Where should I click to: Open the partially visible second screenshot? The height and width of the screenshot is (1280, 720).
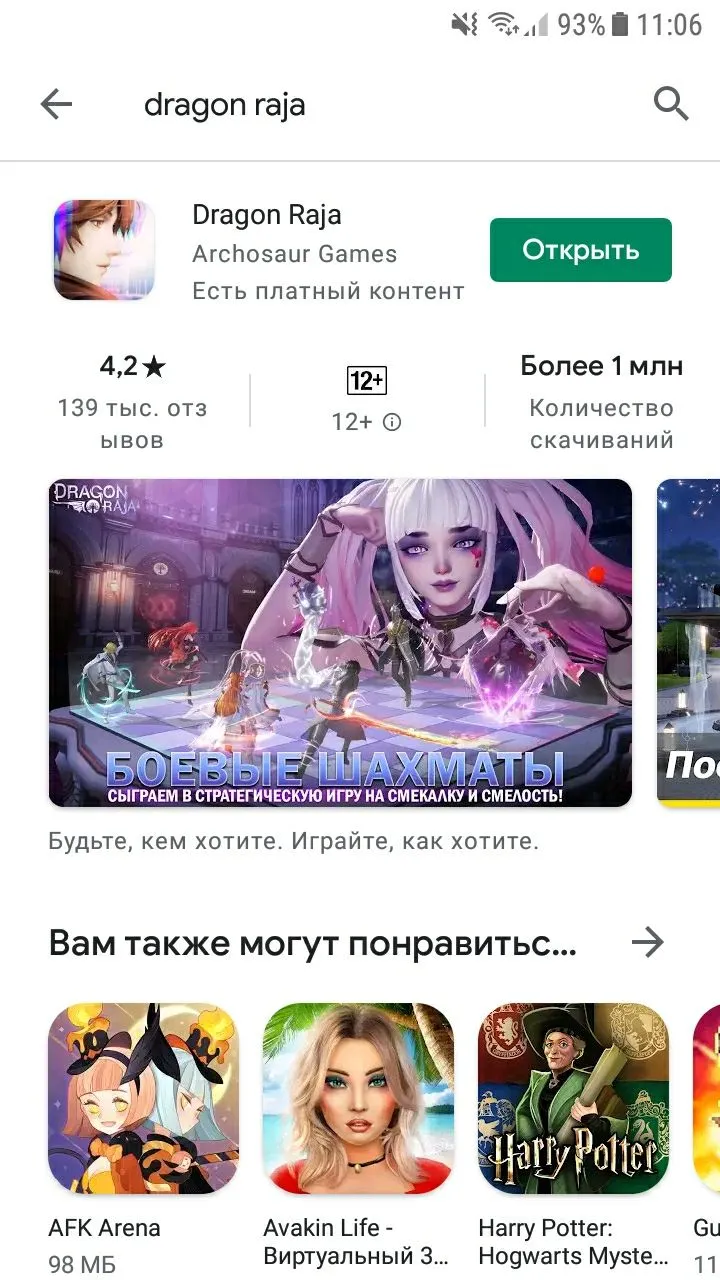(x=690, y=642)
